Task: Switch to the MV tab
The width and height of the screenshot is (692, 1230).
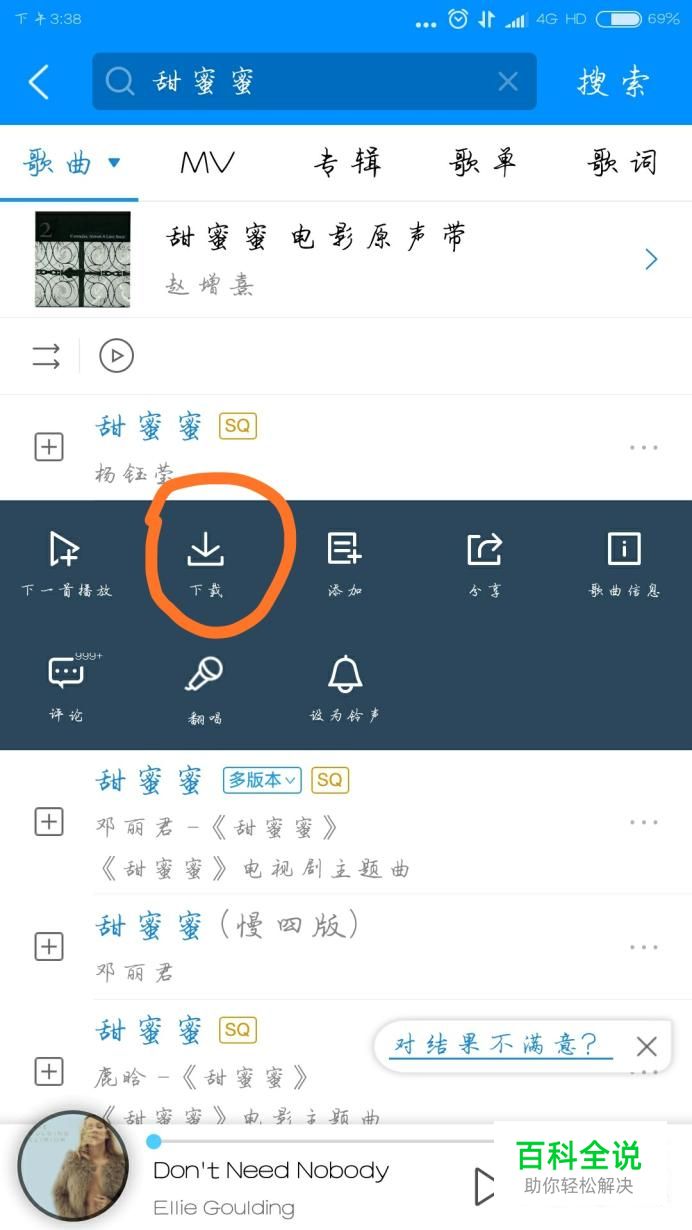Action: (x=207, y=163)
